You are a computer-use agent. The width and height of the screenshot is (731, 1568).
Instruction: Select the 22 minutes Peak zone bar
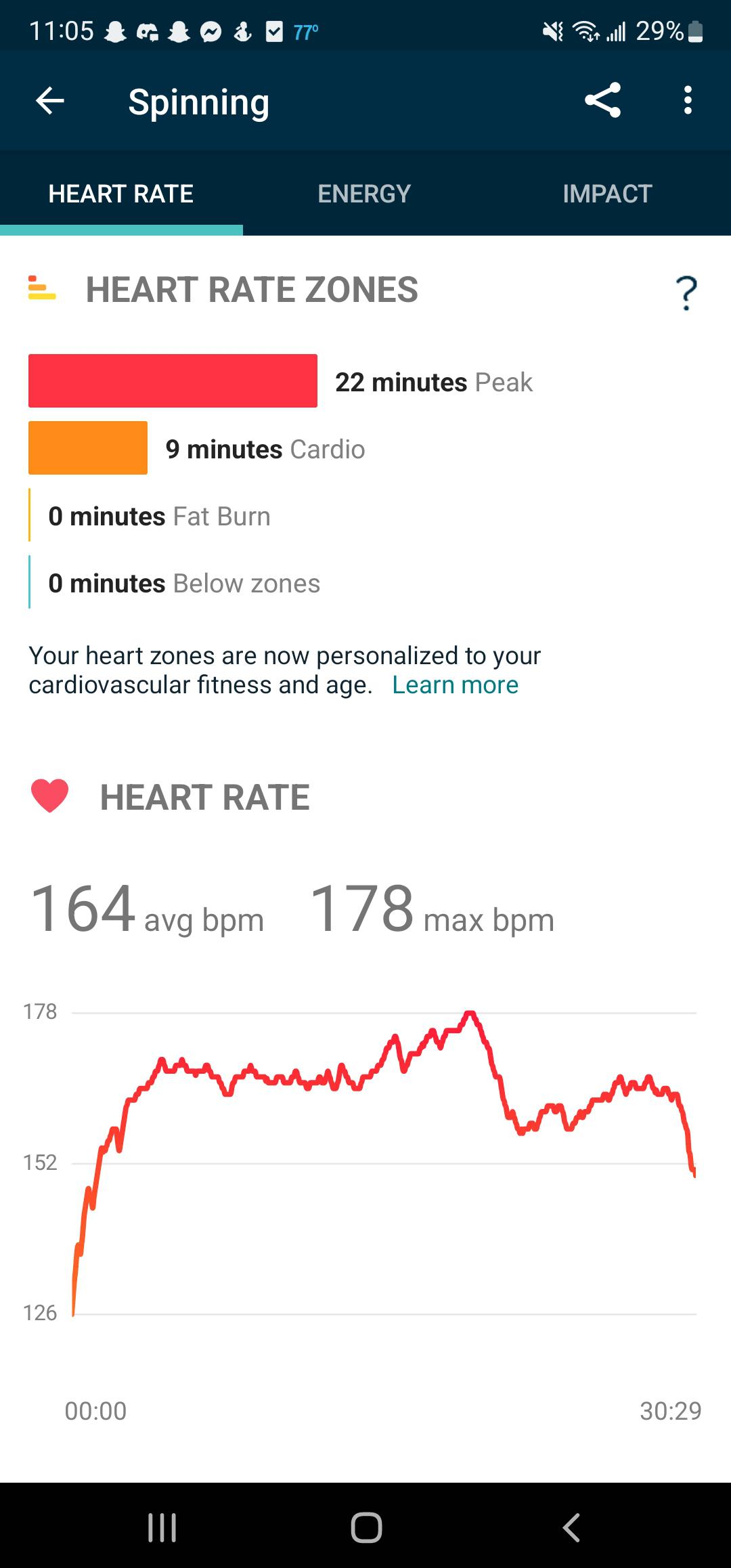click(x=173, y=380)
